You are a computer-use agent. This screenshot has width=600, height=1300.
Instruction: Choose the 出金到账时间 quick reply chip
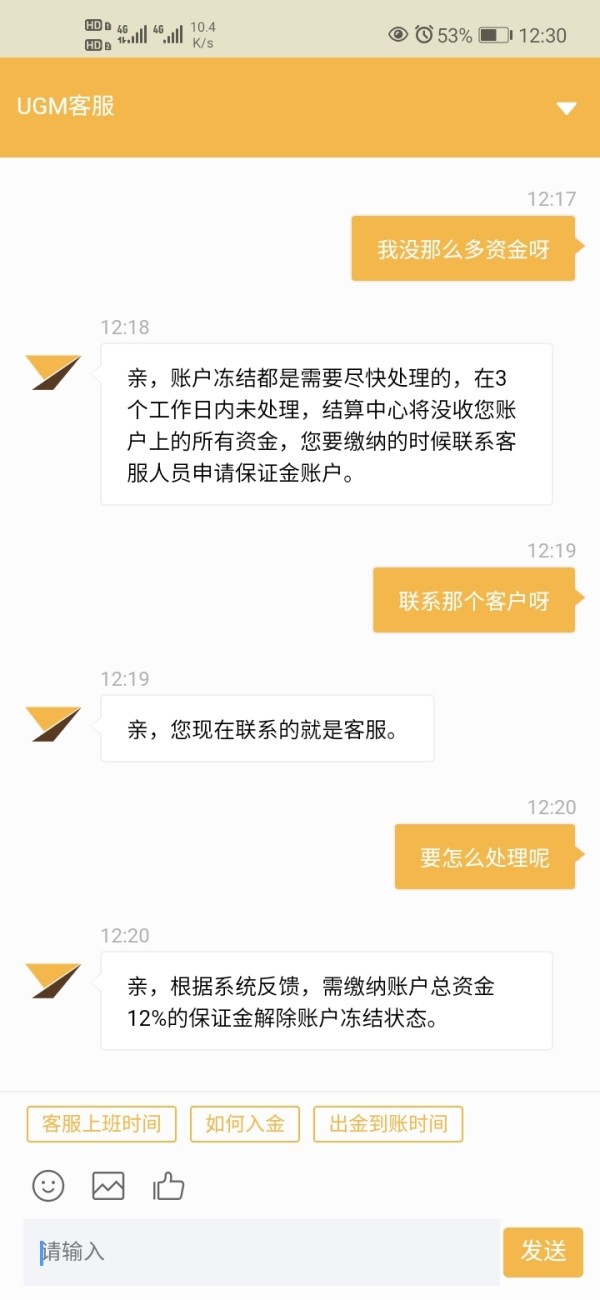pos(388,1124)
